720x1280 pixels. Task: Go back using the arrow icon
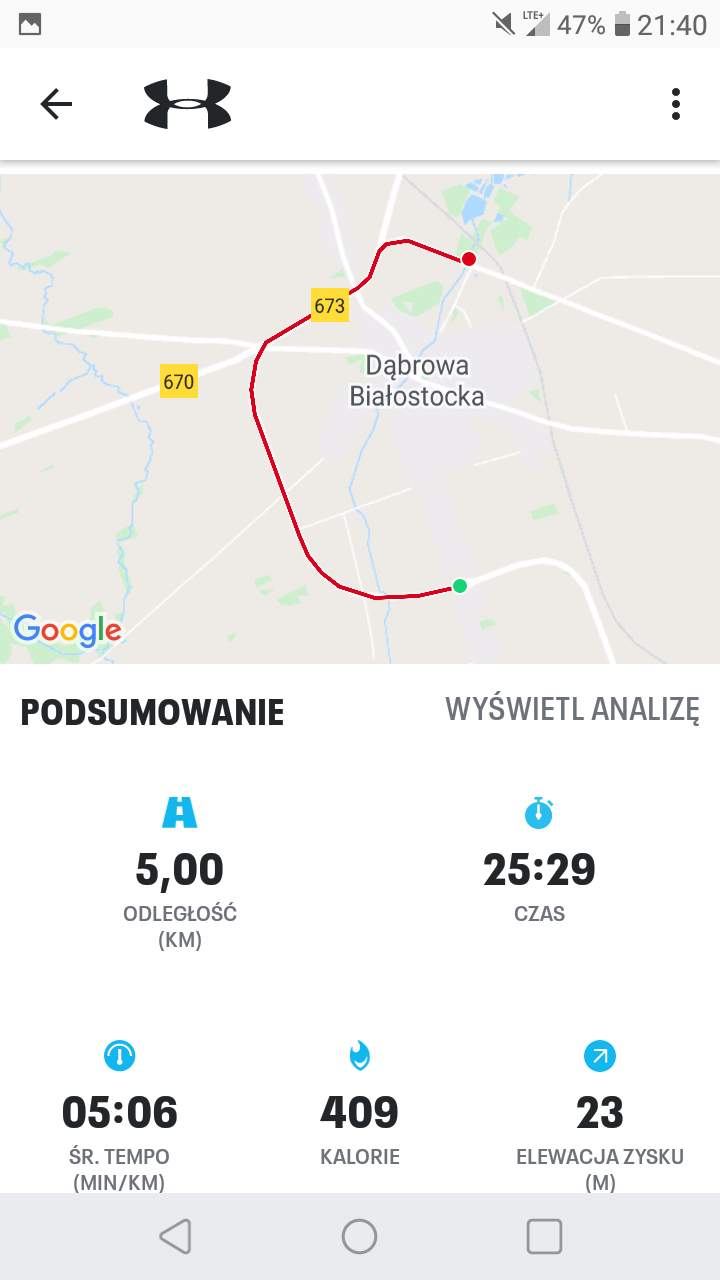[56, 104]
